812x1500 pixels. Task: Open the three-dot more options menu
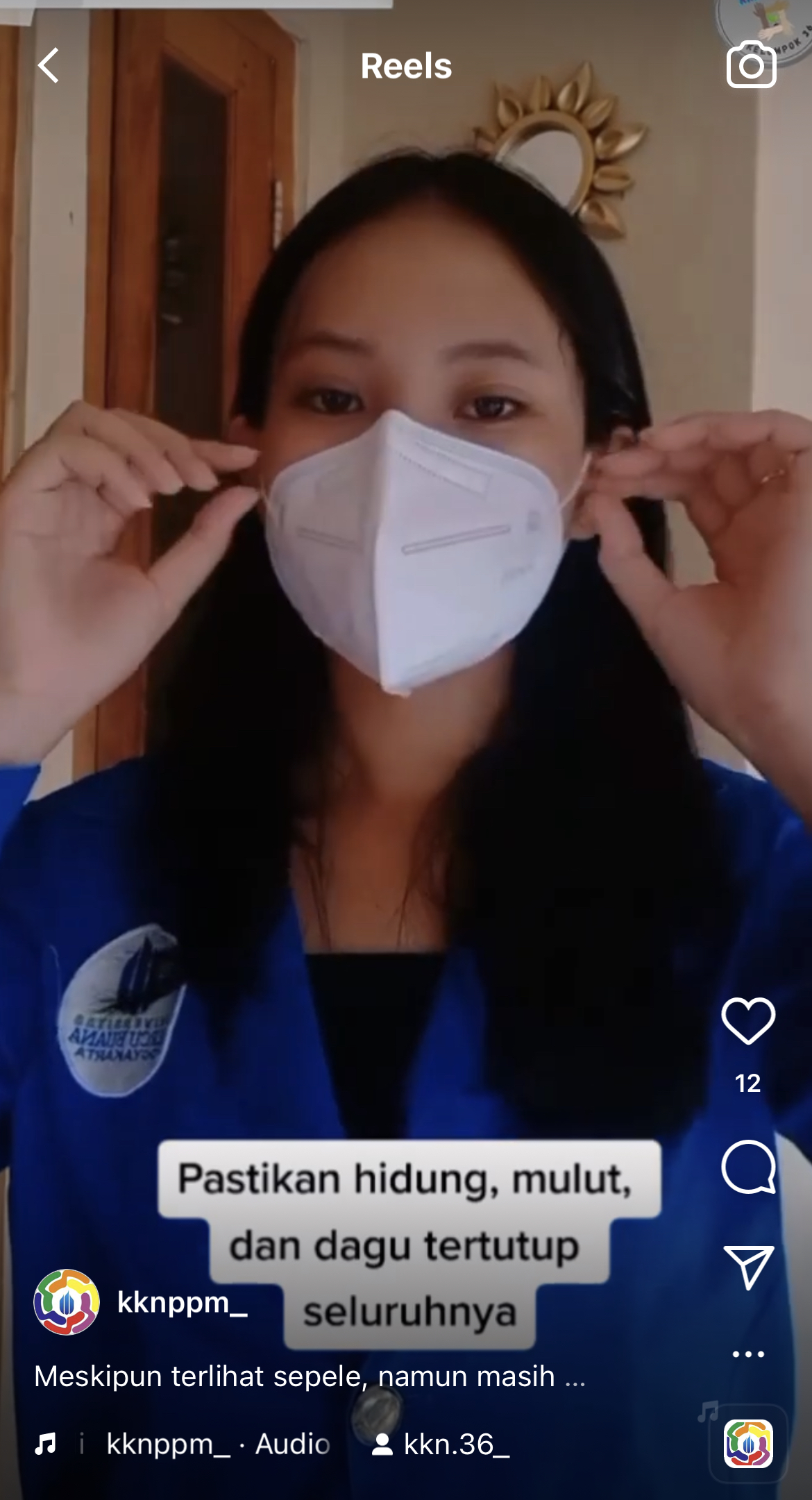(x=748, y=1354)
